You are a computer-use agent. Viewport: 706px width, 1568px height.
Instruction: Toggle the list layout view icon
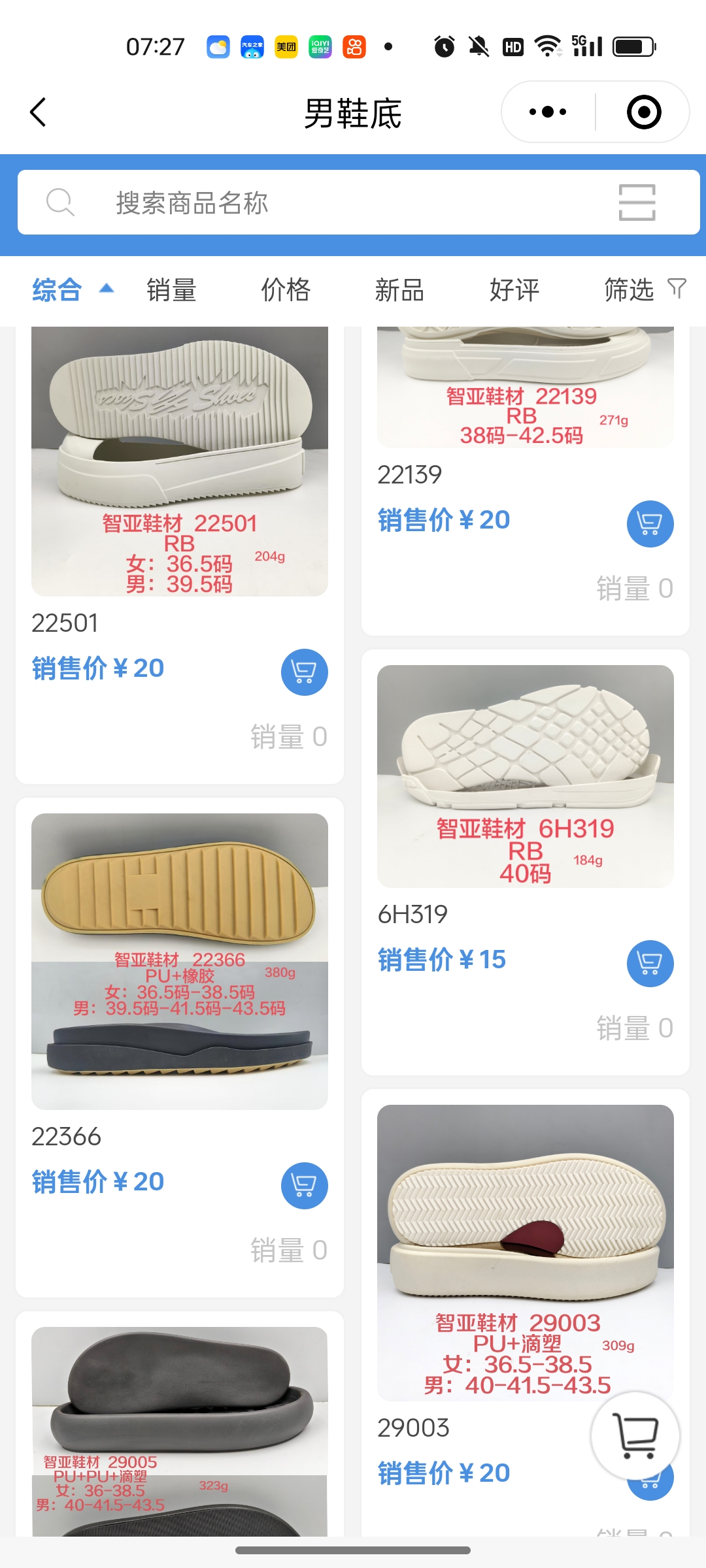tap(637, 203)
